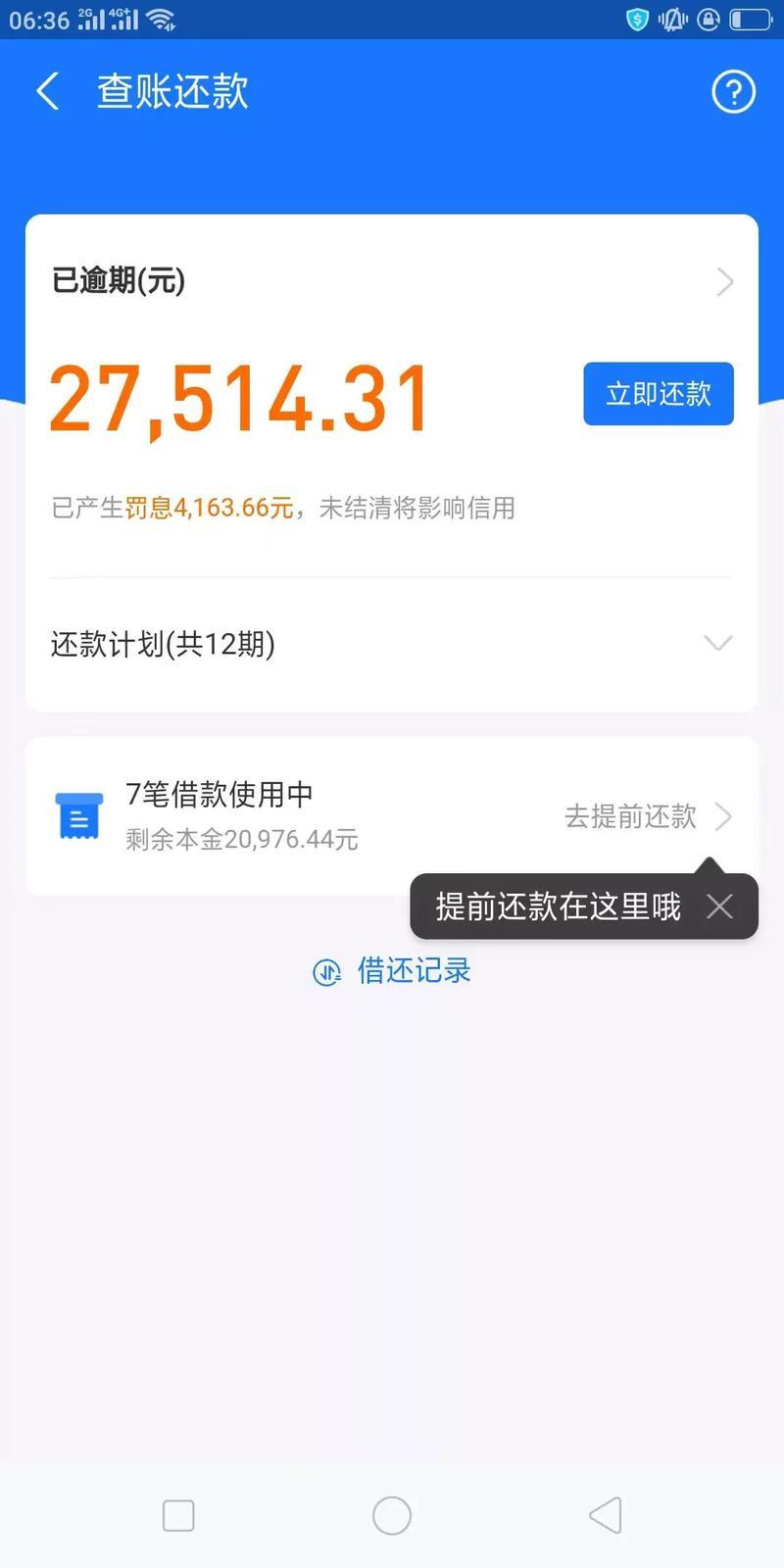Tap the chevron next to 去提前还款

coord(725,816)
